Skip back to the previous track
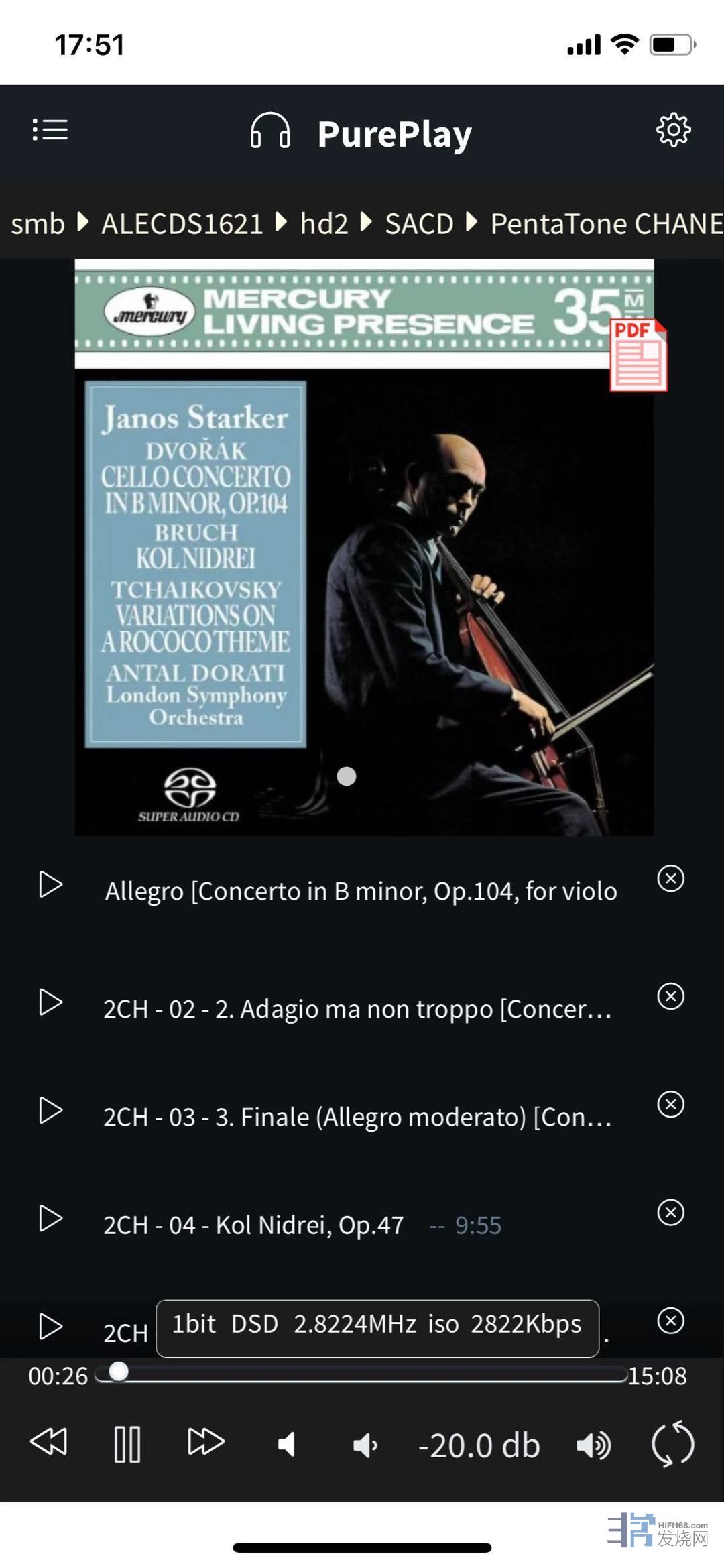 tap(49, 1441)
